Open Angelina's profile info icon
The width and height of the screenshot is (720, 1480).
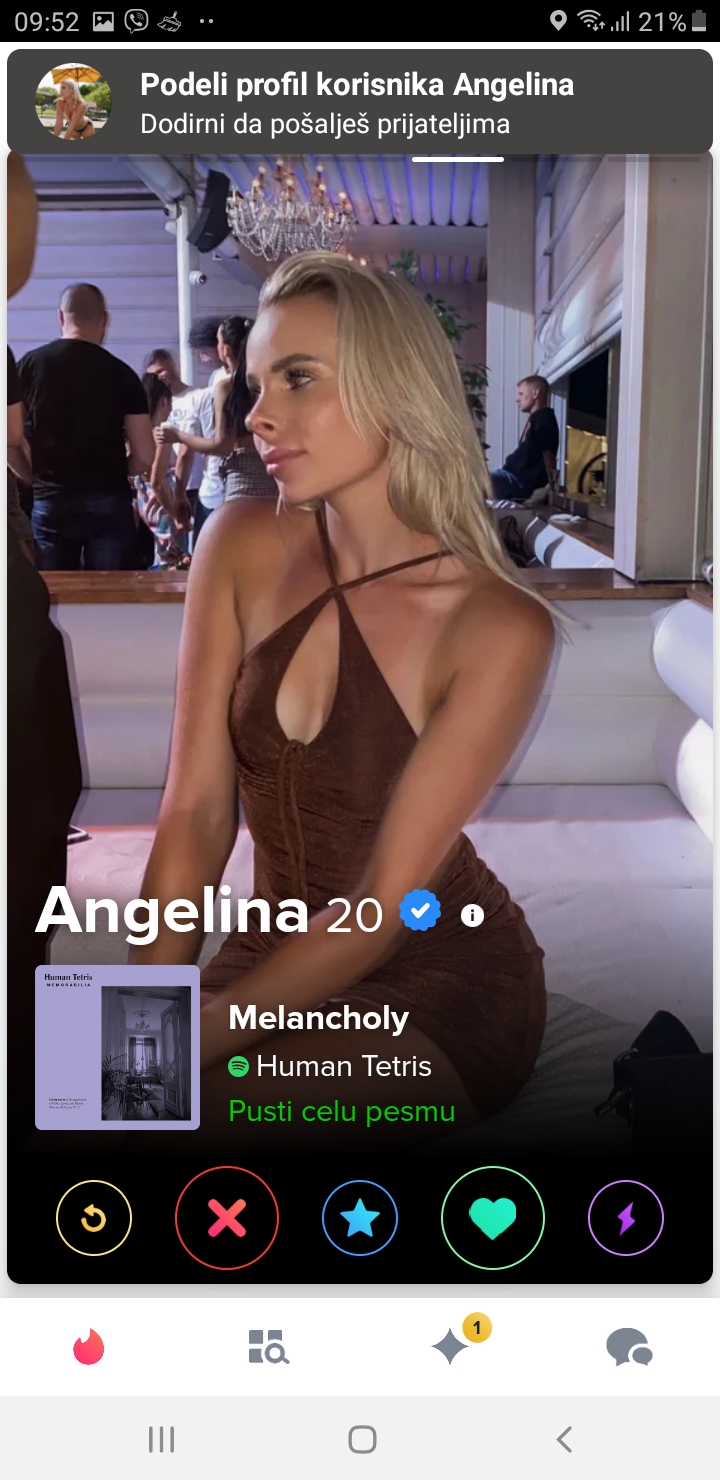pos(472,915)
